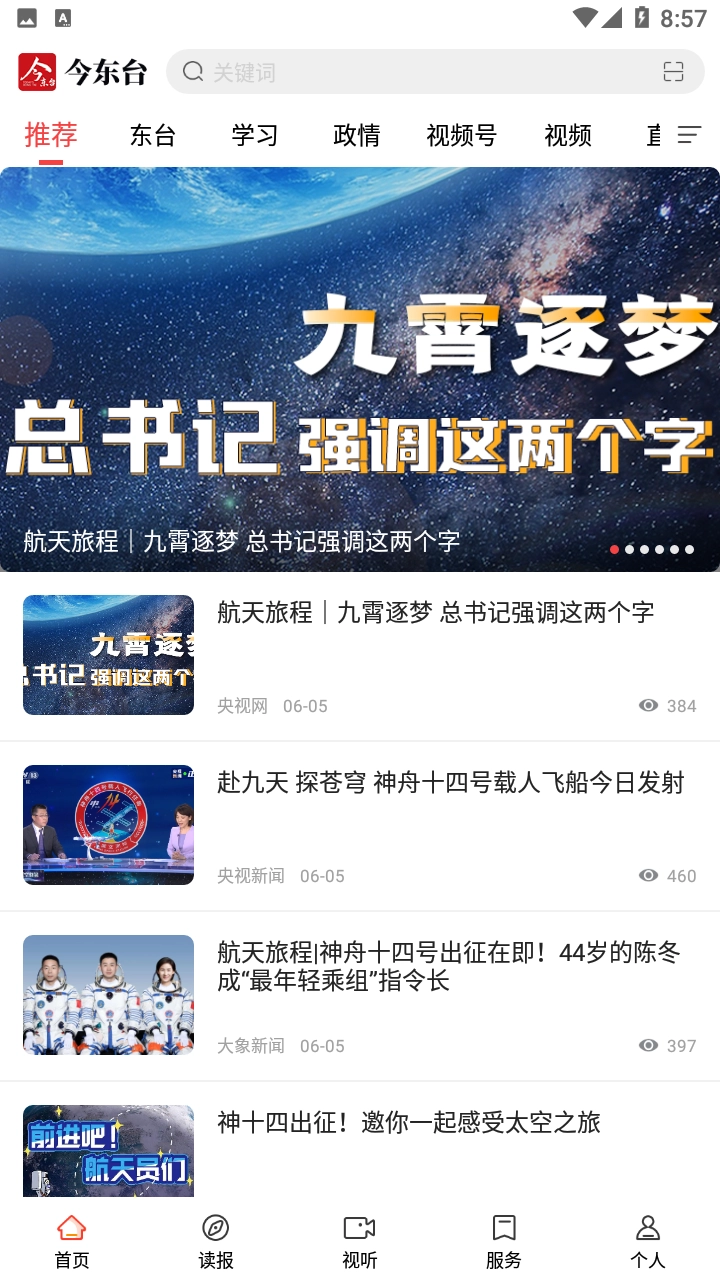Image resolution: width=720 pixels, height=1280 pixels.
Task: Select the 首页 home icon in bottom navigation
Action: [x=69, y=1237]
